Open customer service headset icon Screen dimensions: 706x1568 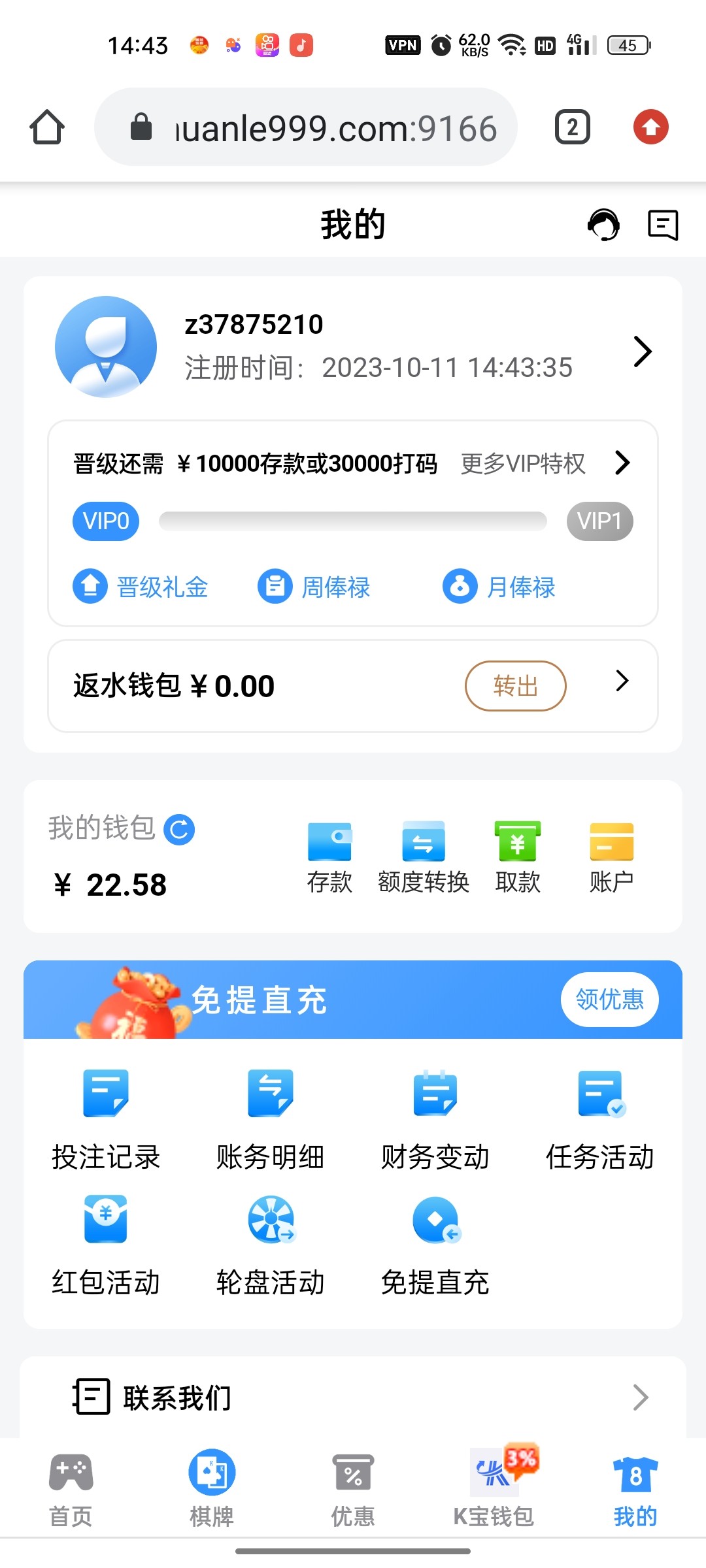click(x=603, y=225)
